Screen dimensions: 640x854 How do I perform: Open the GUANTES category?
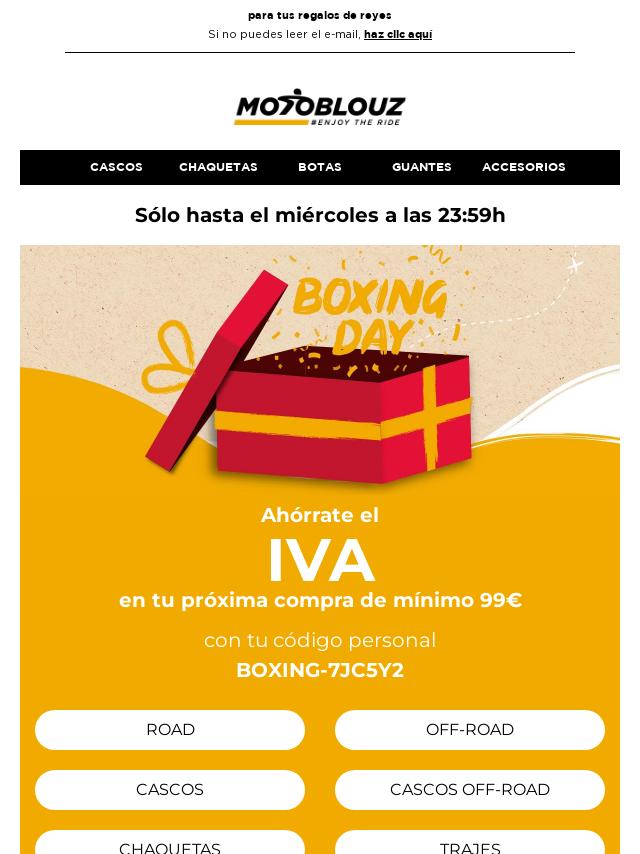(421, 167)
